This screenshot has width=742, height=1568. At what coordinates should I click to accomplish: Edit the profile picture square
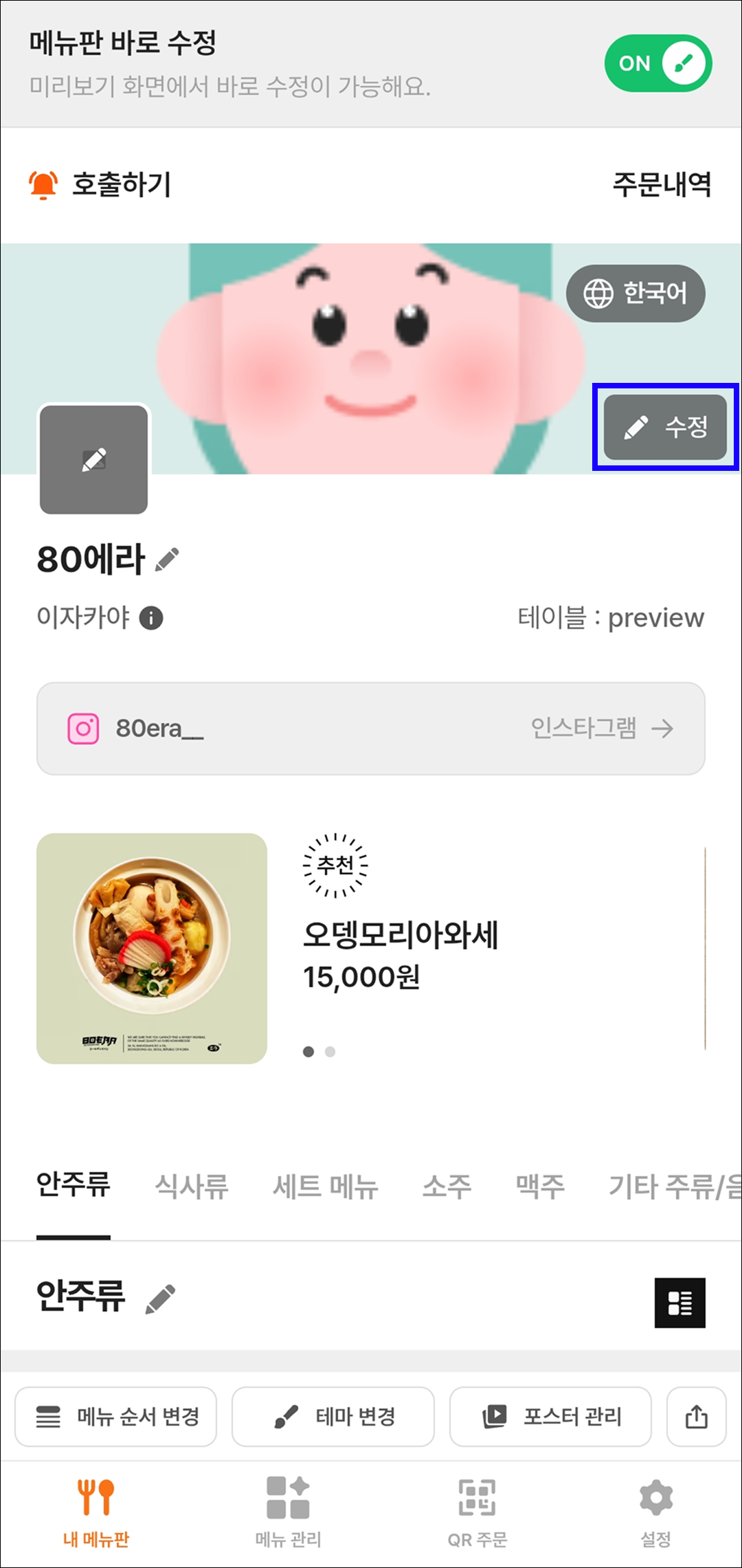[93, 459]
